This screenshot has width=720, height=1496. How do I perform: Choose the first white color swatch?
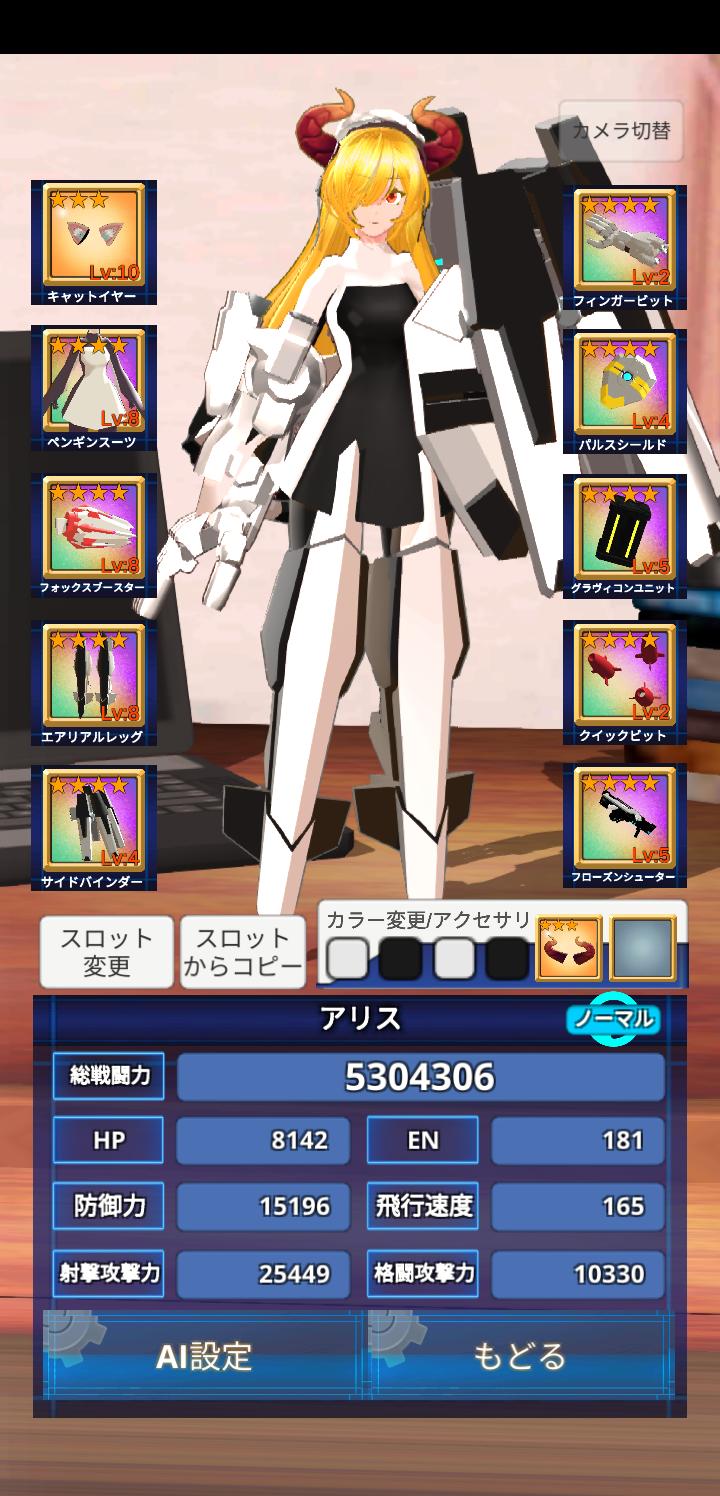pyautogui.click(x=347, y=958)
